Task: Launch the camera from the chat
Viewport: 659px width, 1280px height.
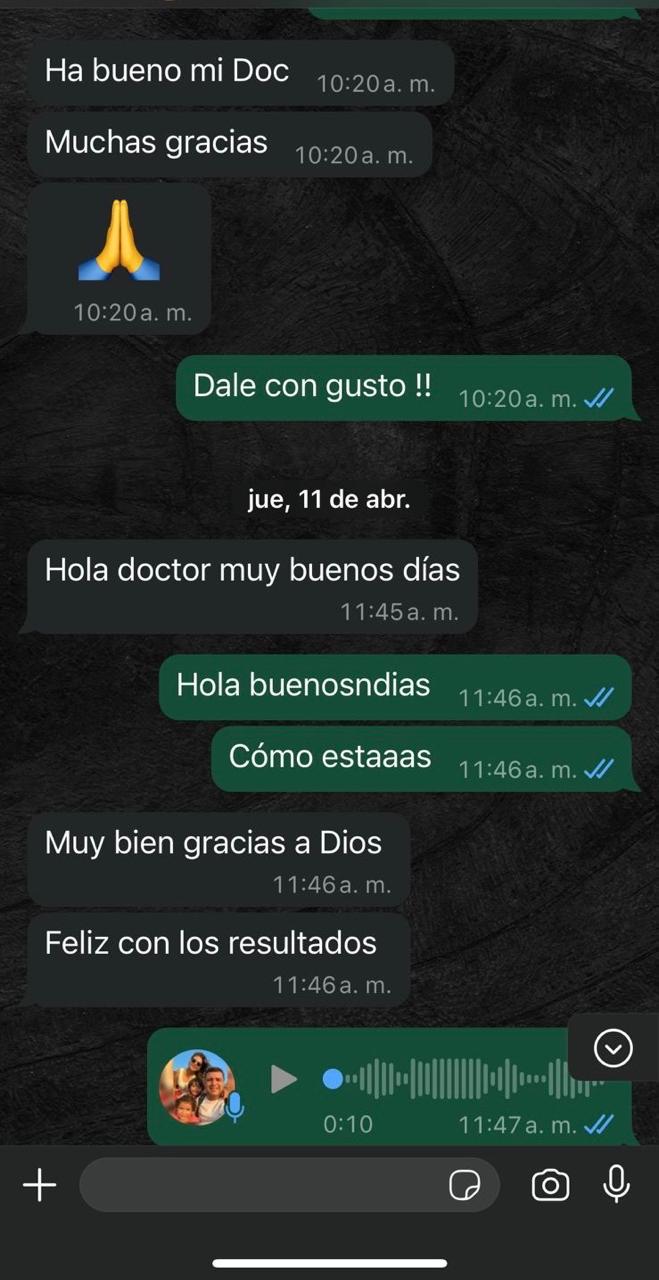Action: [x=550, y=1186]
